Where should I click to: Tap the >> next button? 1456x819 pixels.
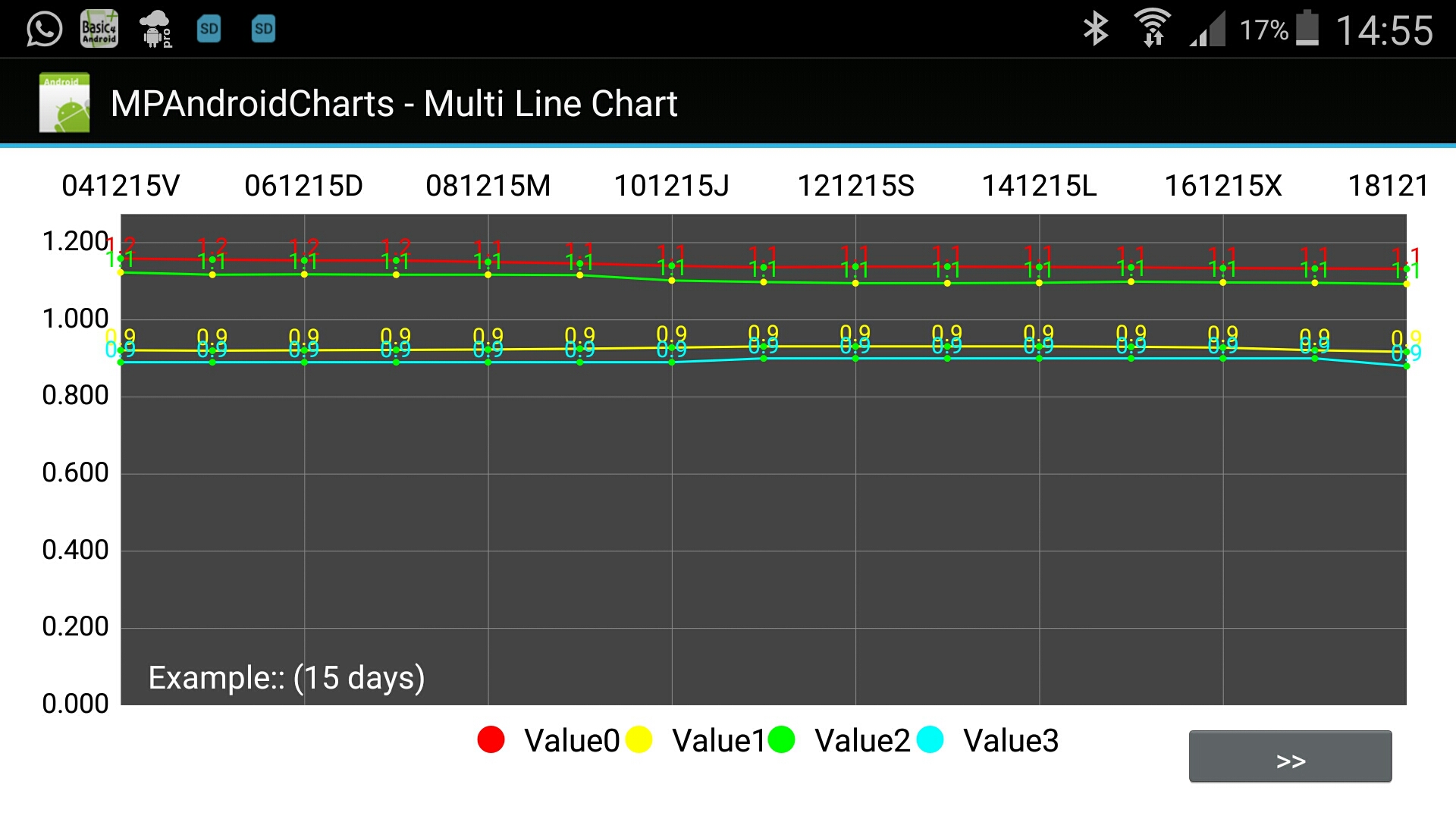point(1290,757)
